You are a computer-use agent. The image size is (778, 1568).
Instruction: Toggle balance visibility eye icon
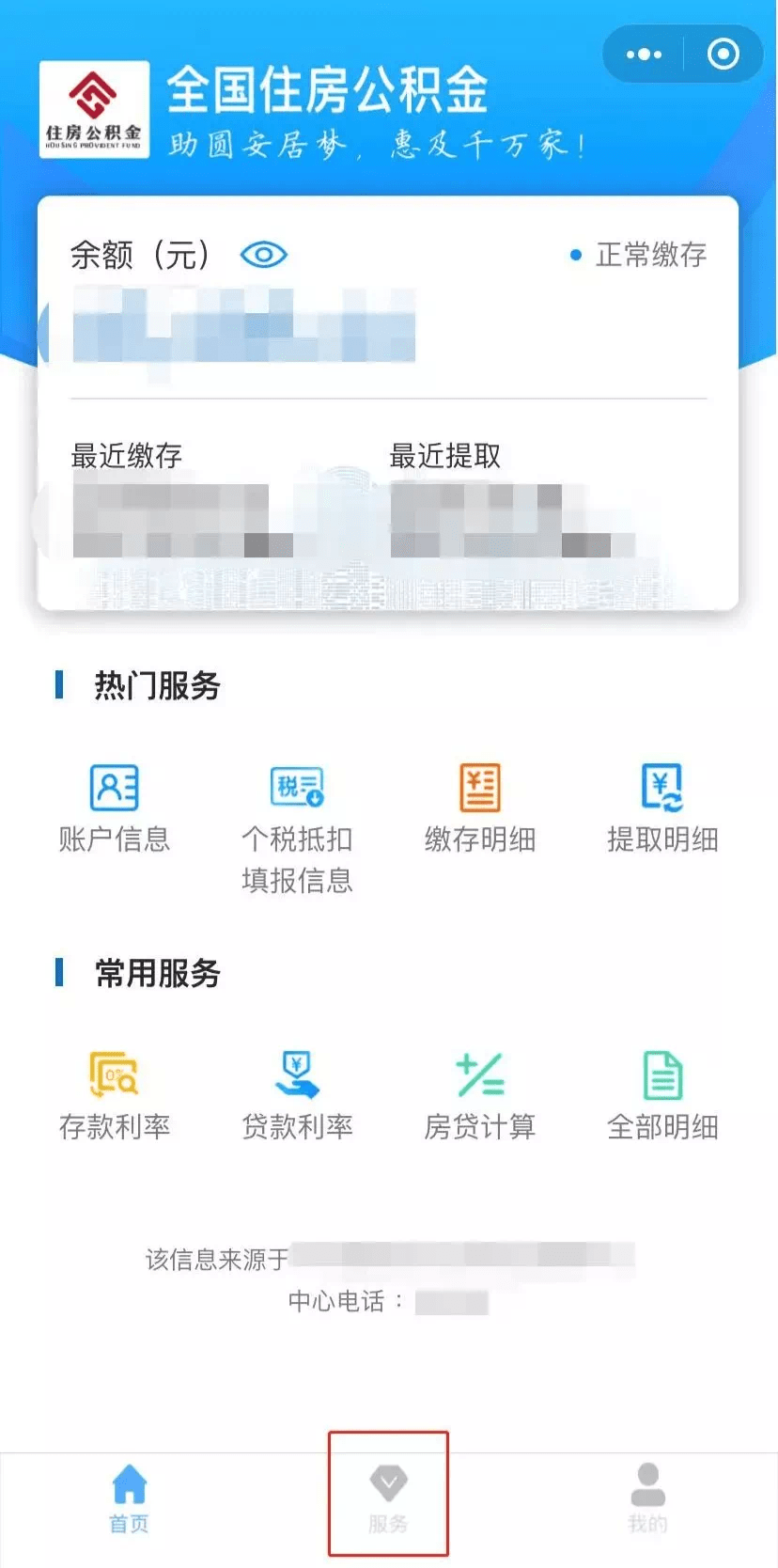263,255
